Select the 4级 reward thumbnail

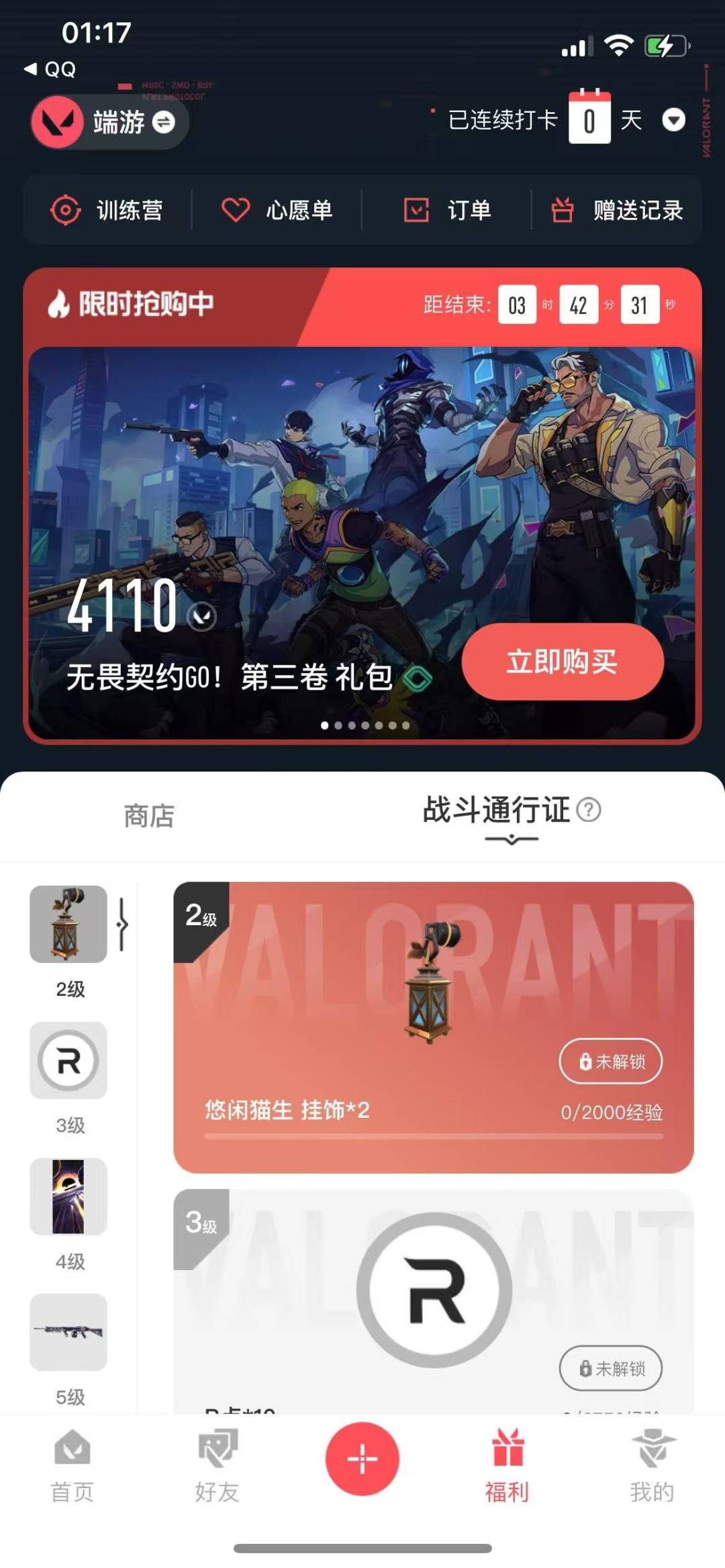click(68, 1196)
